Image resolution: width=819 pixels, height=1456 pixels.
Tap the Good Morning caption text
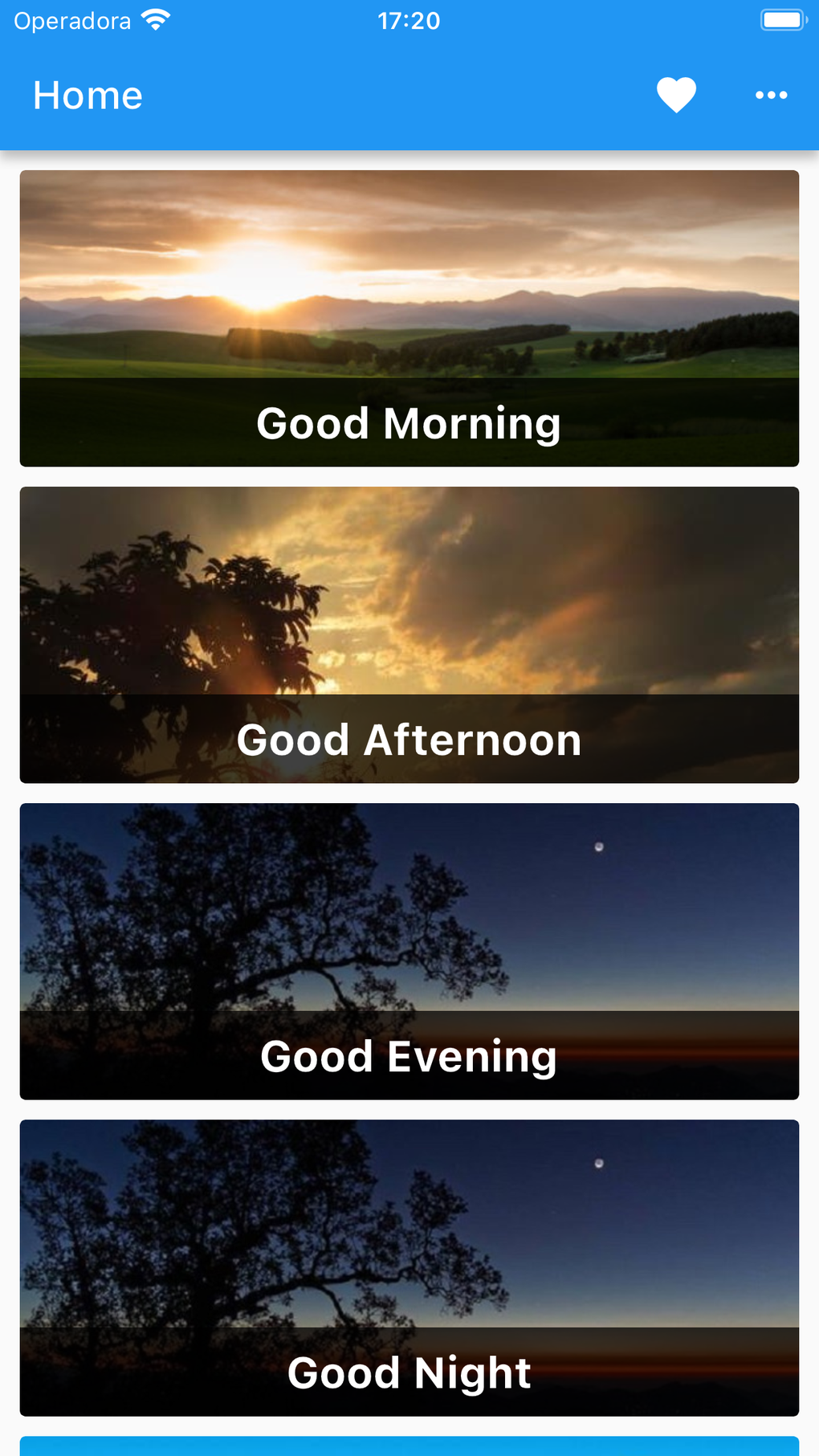coord(409,423)
